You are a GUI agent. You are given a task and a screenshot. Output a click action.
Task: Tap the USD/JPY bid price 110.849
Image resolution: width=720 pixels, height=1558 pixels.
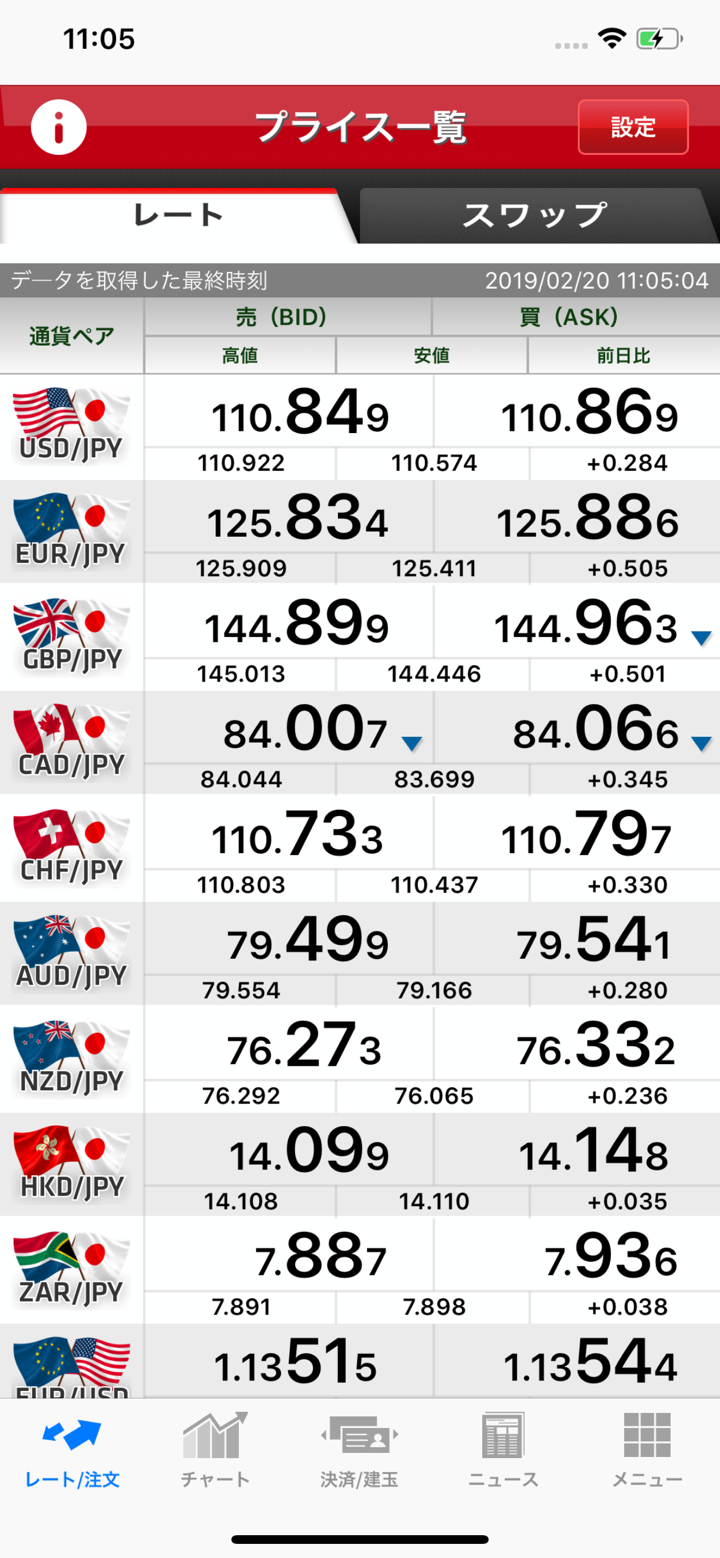298,415
